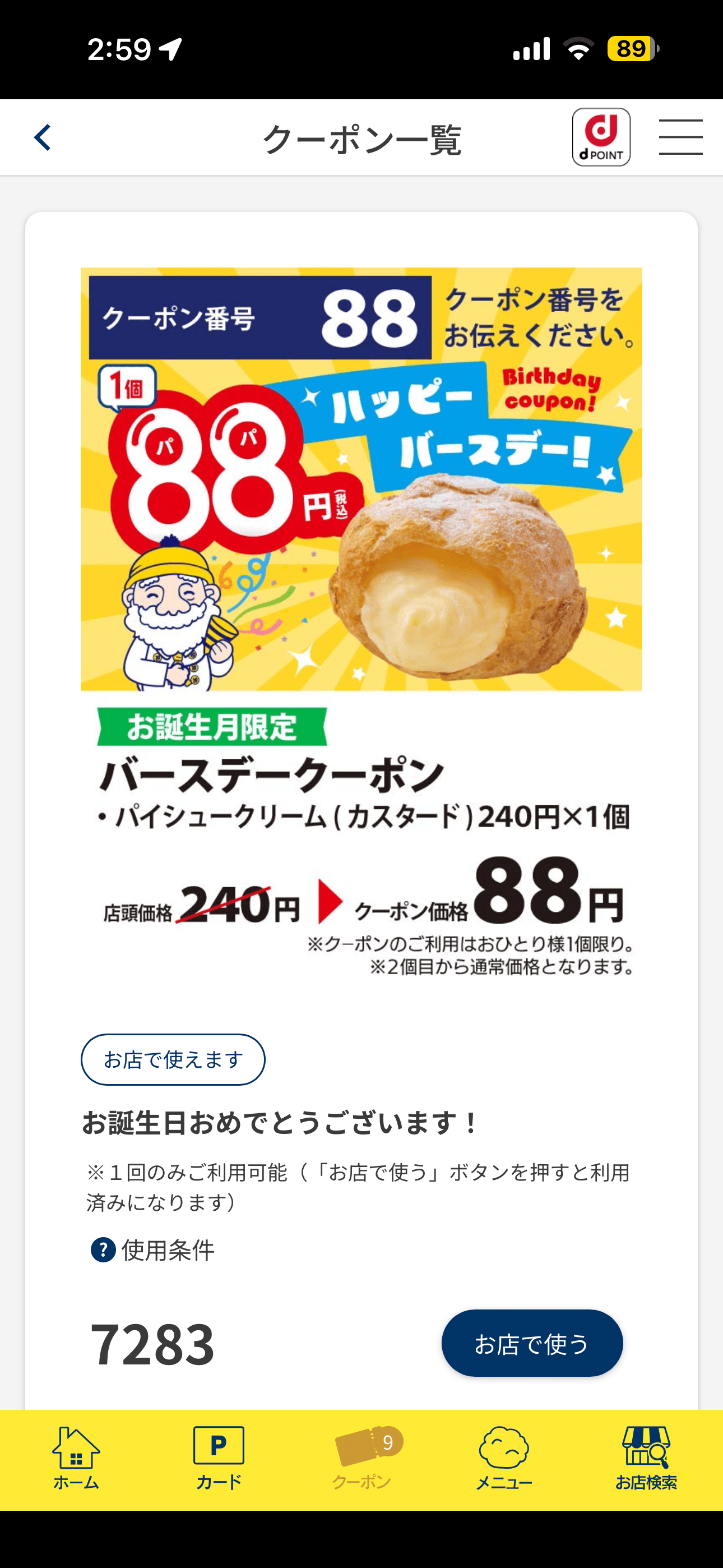Select the クーポン tab
723x1568 pixels.
pyautogui.click(x=363, y=1458)
